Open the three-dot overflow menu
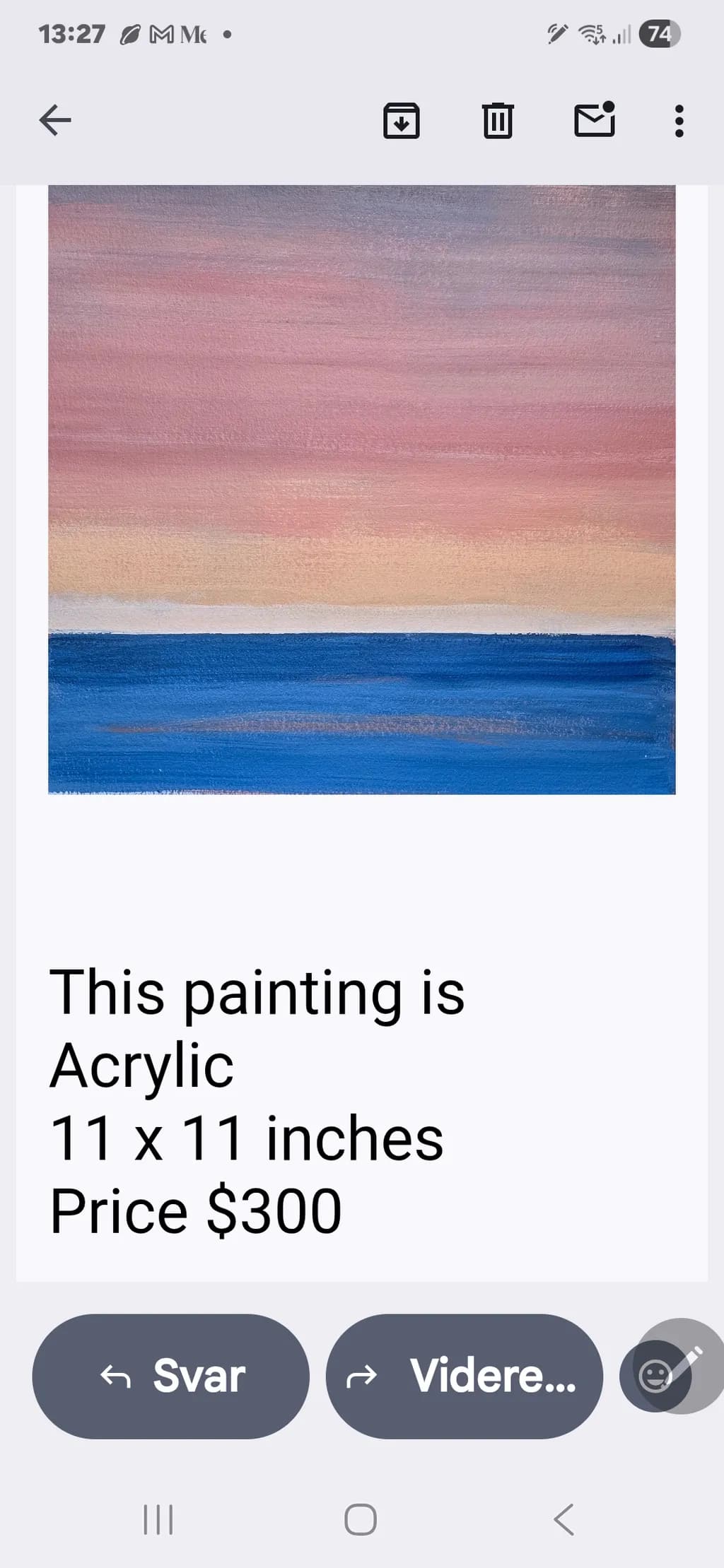Viewport: 724px width, 1568px height. pos(679,121)
